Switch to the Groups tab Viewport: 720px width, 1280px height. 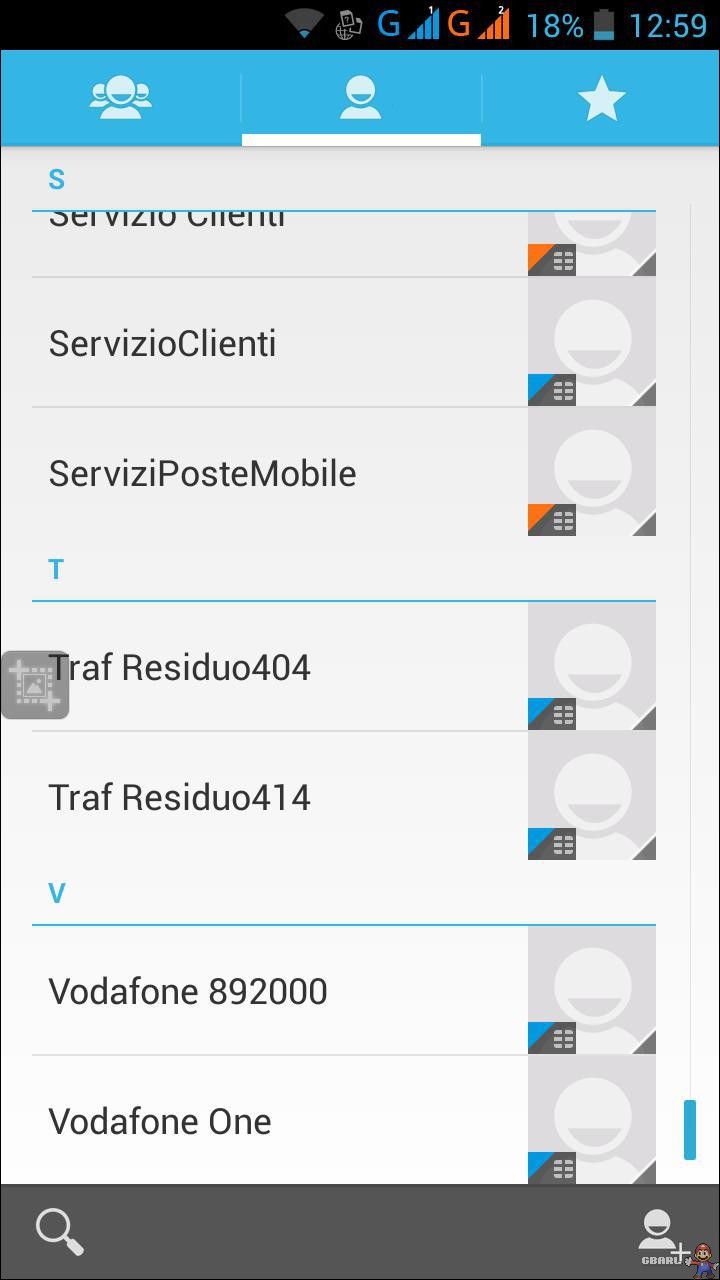tap(121, 98)
